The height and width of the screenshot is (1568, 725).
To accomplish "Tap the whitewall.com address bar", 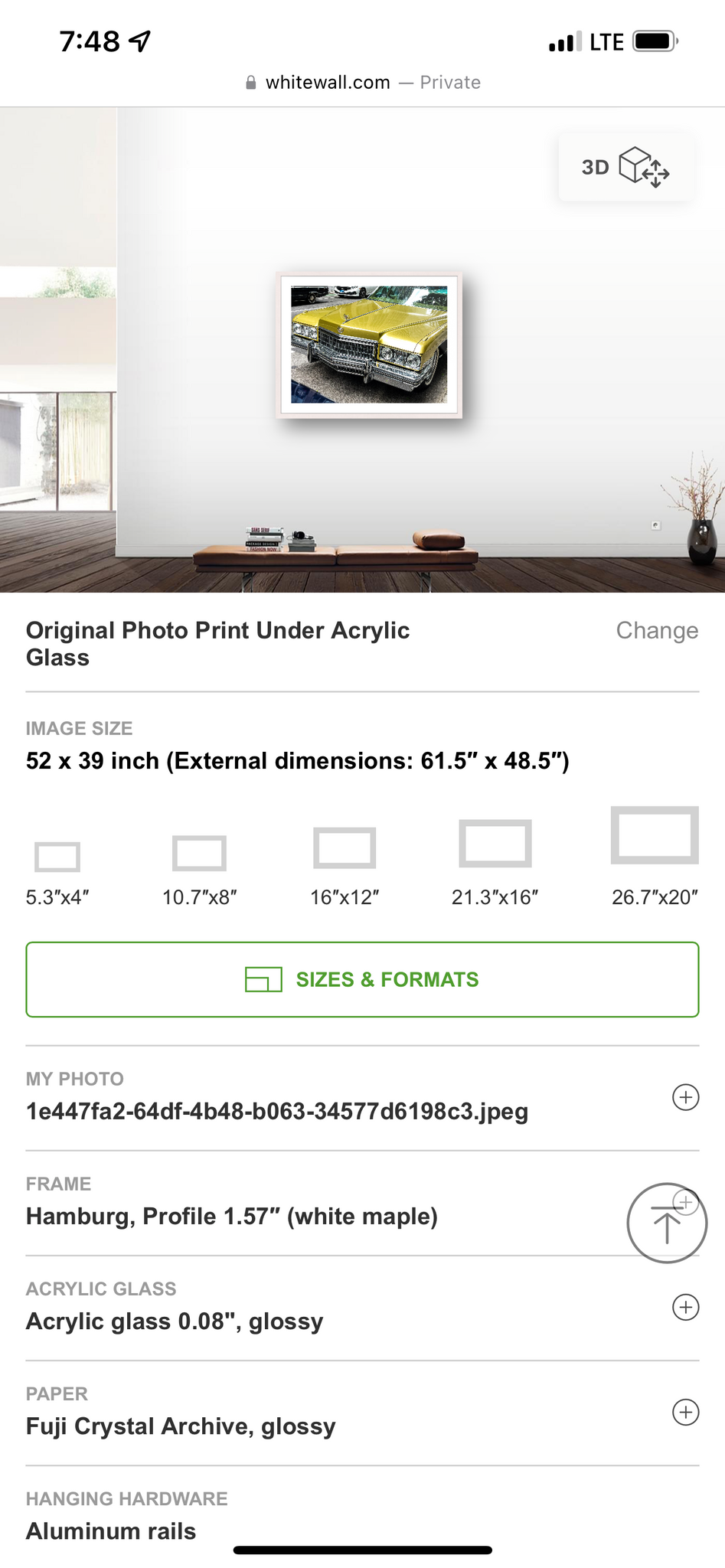I will tap(362, 83).
